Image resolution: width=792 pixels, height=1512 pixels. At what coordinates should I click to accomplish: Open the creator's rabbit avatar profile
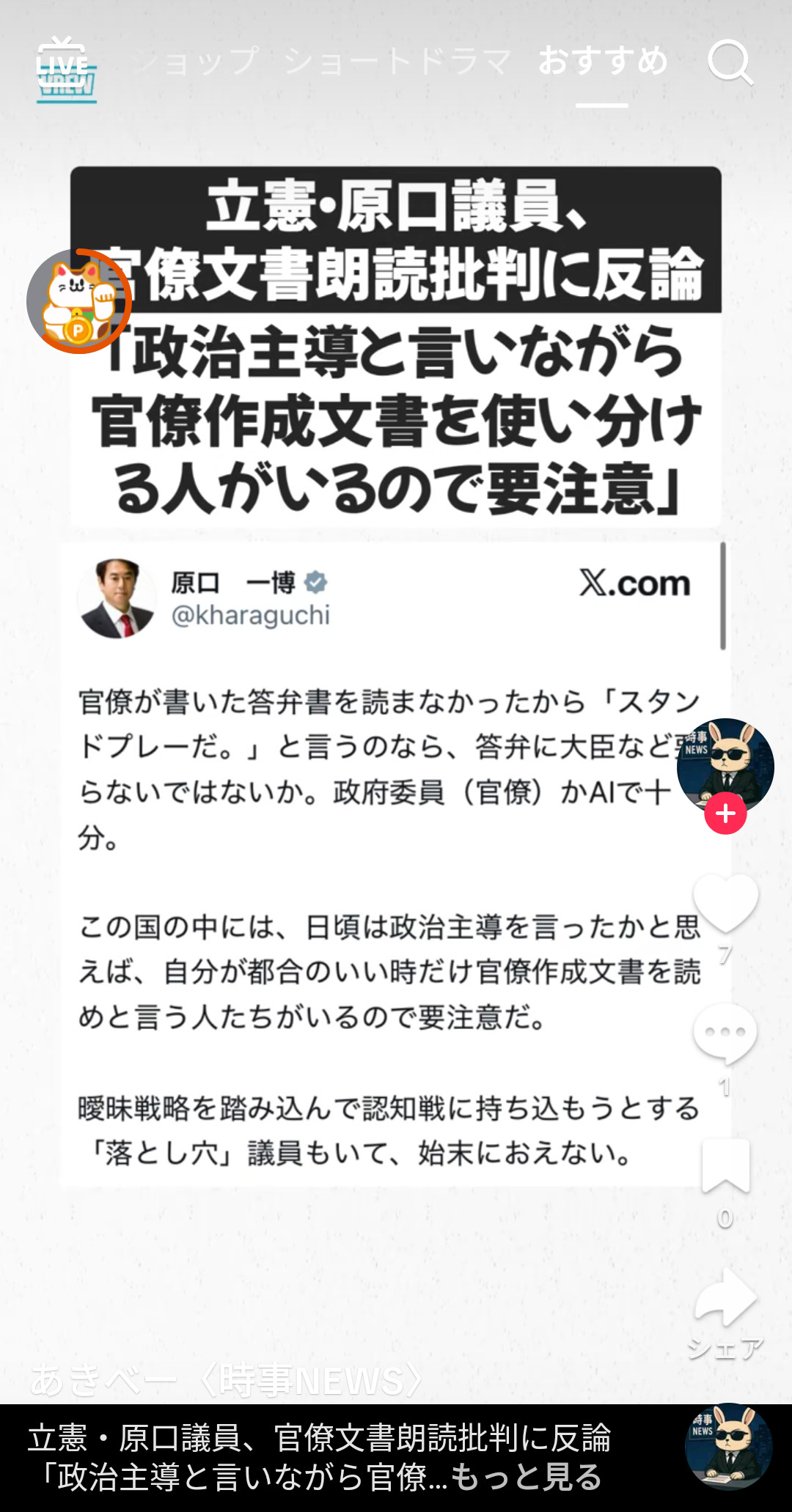[725, 764]
